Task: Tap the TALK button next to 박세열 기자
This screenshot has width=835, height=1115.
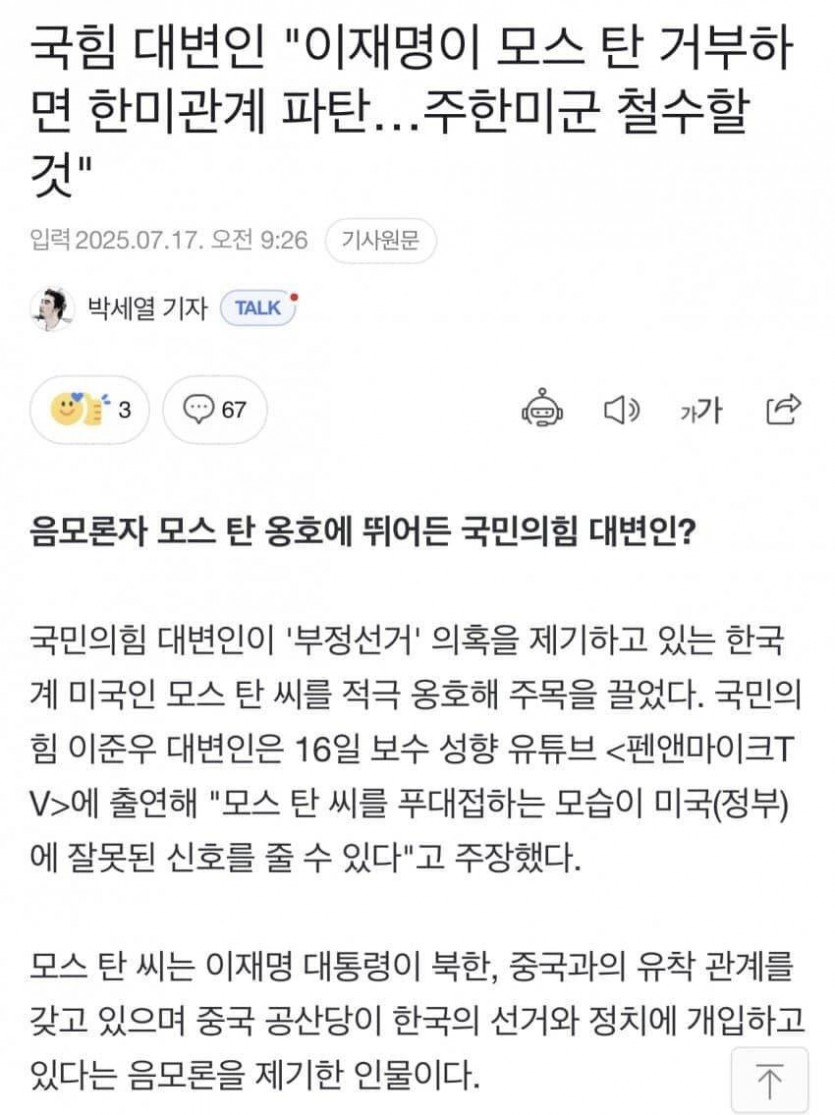Action: pyautogui.click(x=258, y=309)
